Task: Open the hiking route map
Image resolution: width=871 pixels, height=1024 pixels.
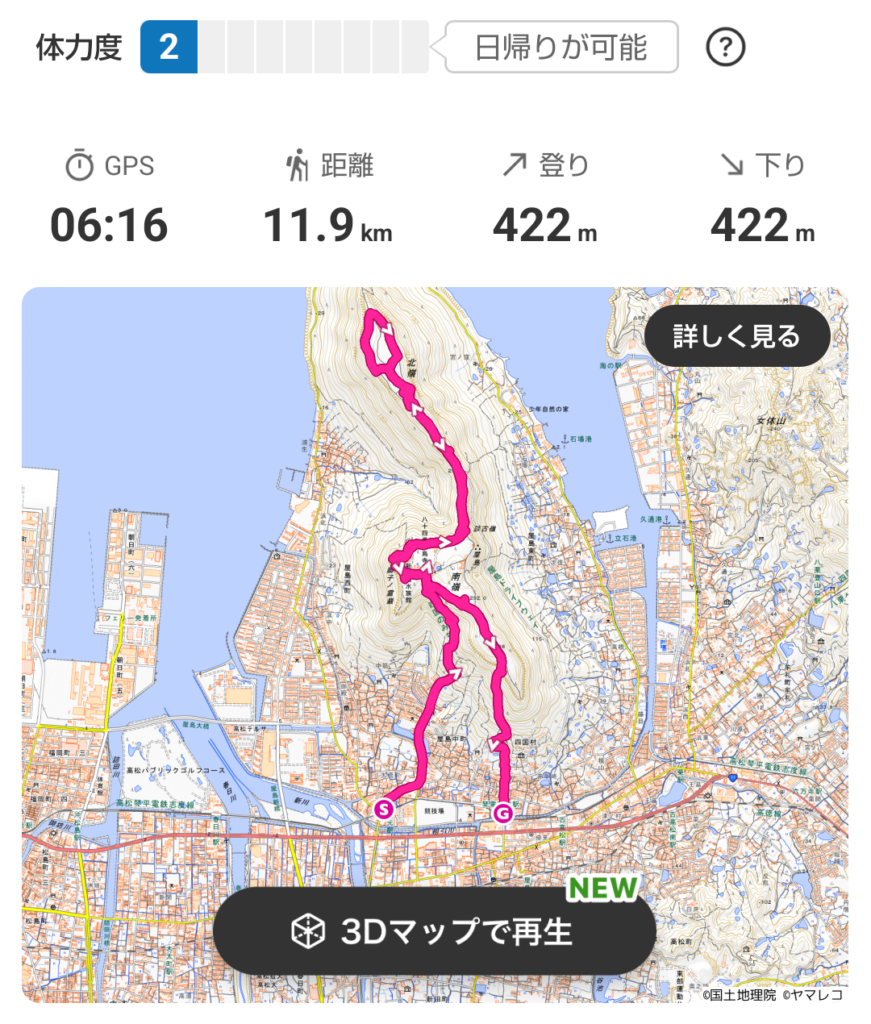Action: click(x=436, y=645)
